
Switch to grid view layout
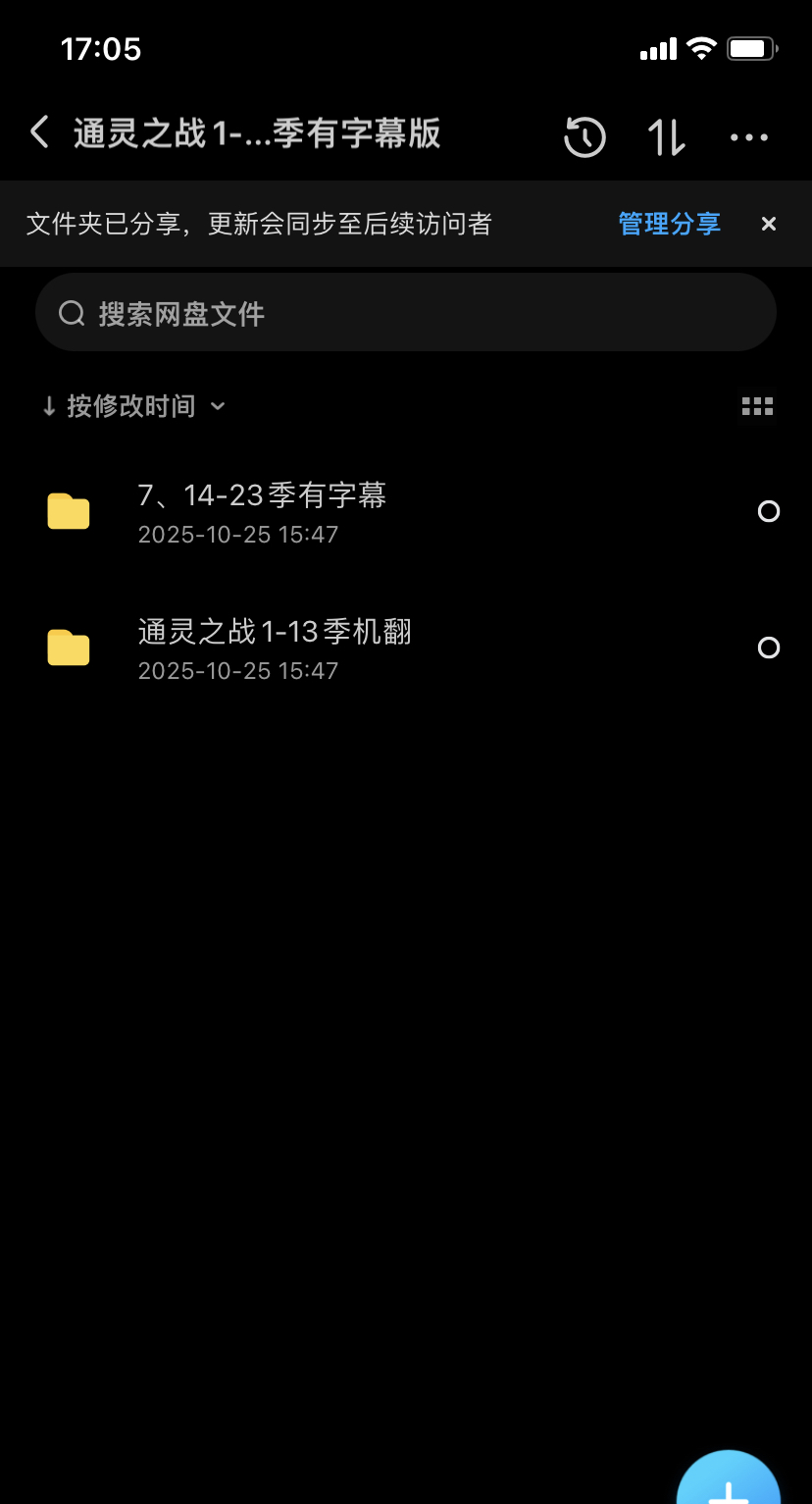[x=757, y=405]
